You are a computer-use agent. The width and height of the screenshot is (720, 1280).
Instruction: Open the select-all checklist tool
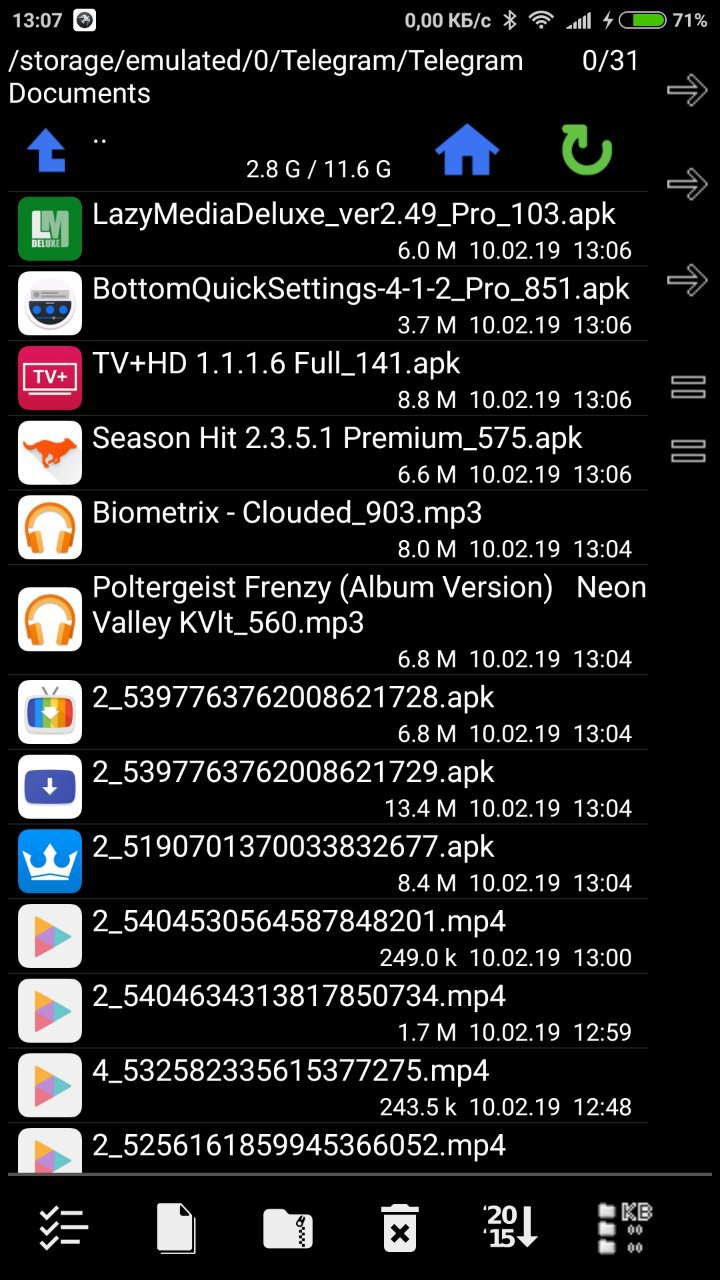pos(64,1227)
